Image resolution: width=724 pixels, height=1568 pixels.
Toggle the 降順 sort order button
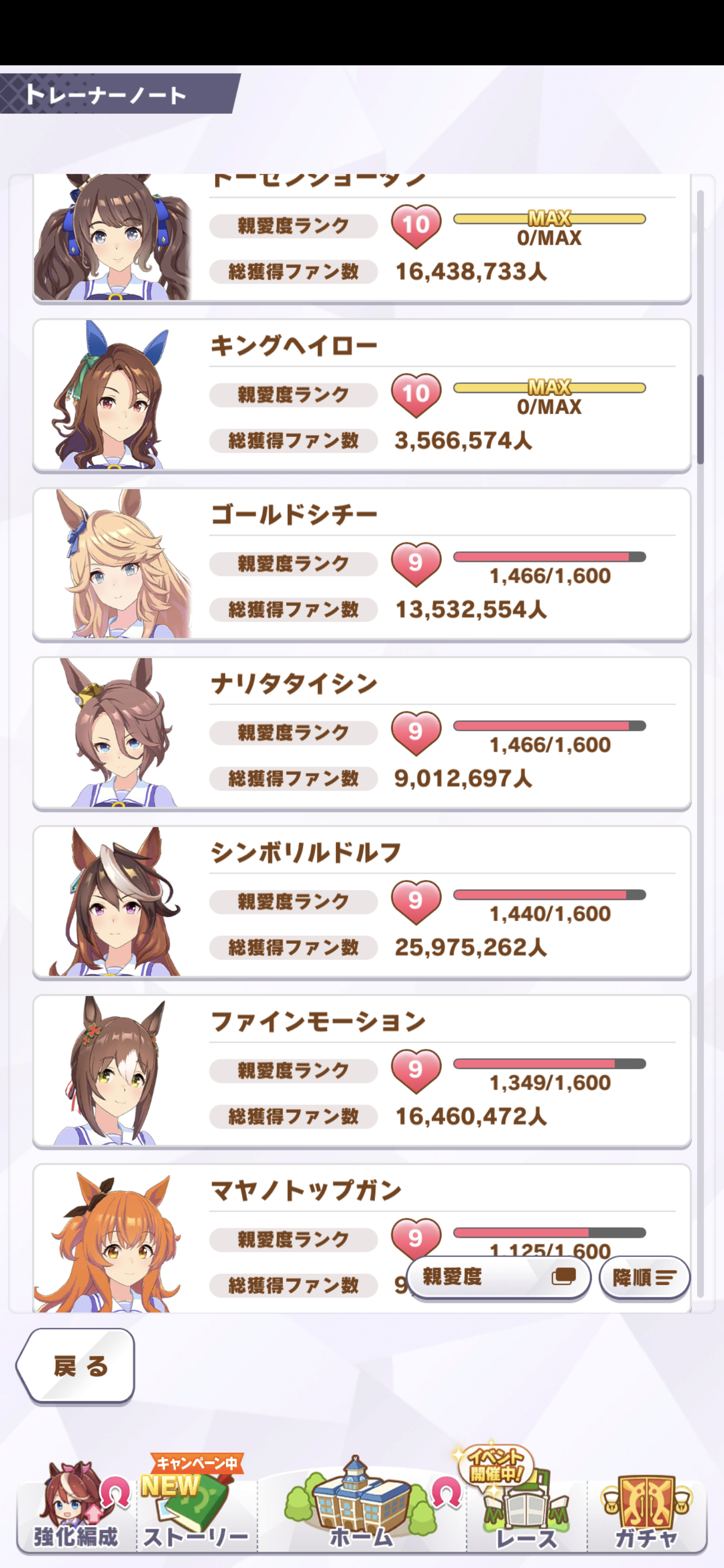644,1277
